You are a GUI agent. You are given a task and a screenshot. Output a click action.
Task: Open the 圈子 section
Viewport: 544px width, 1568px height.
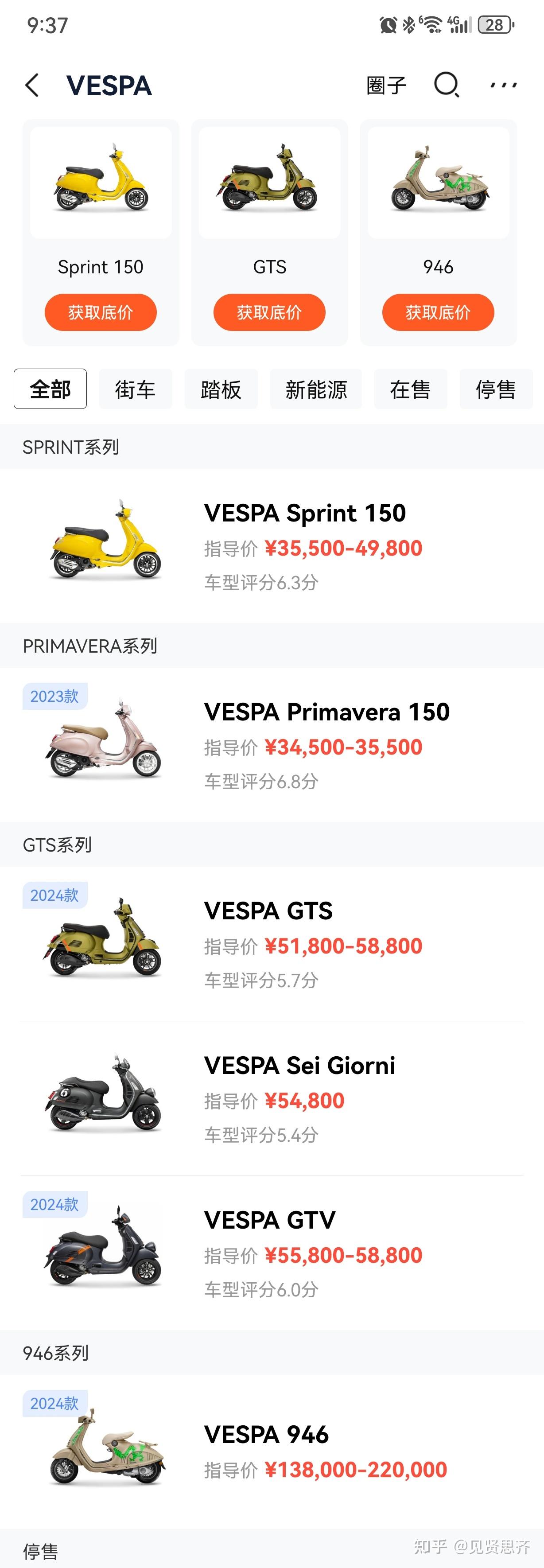click(386, 85)
